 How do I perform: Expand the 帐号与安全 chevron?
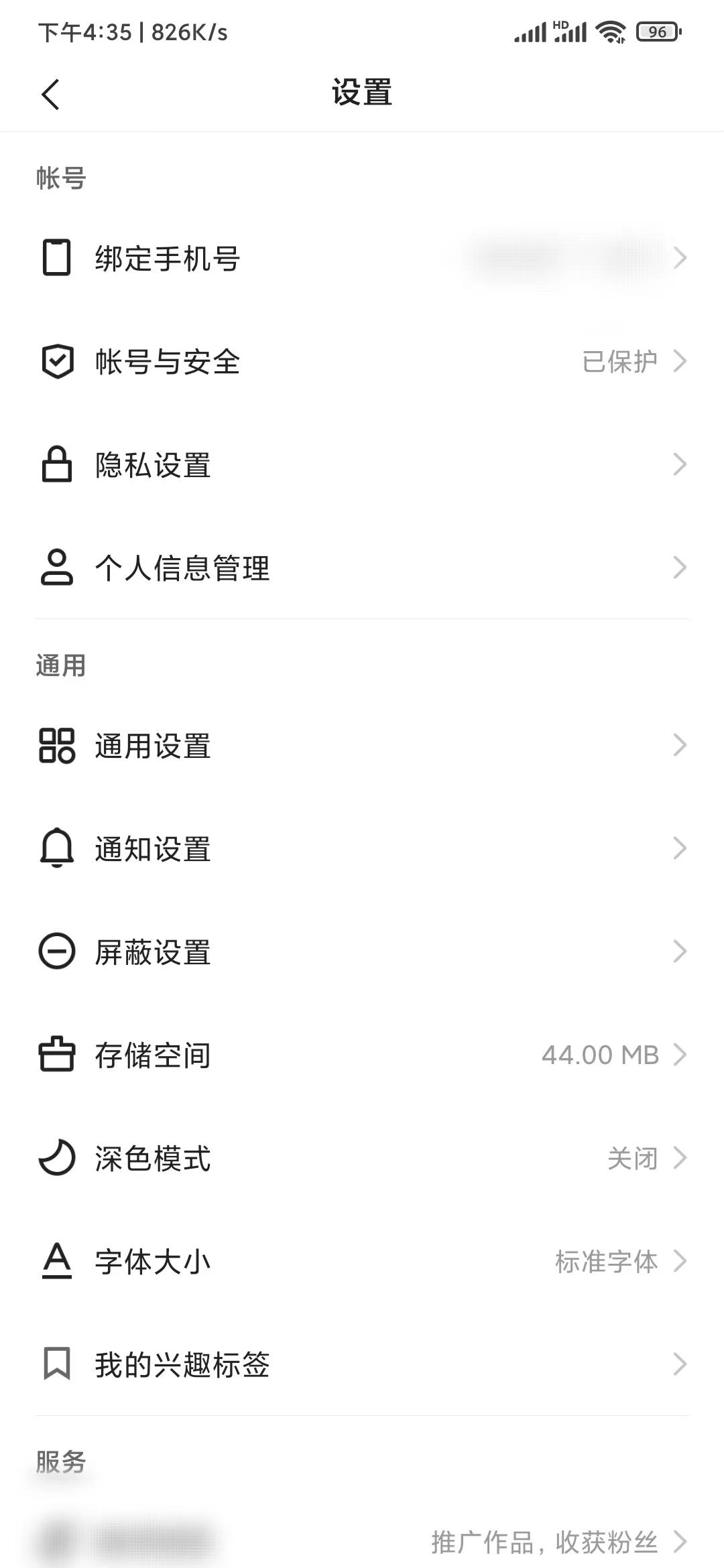(681, 362)
